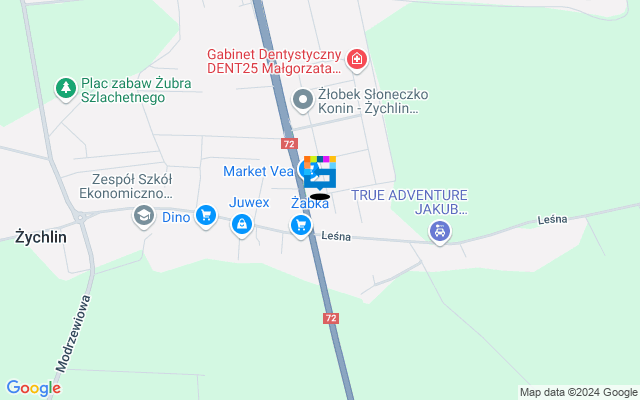The height and width of the screenshot is (400, 640).
Task: Tap the colorful building location marker
Action: [320, 174]
